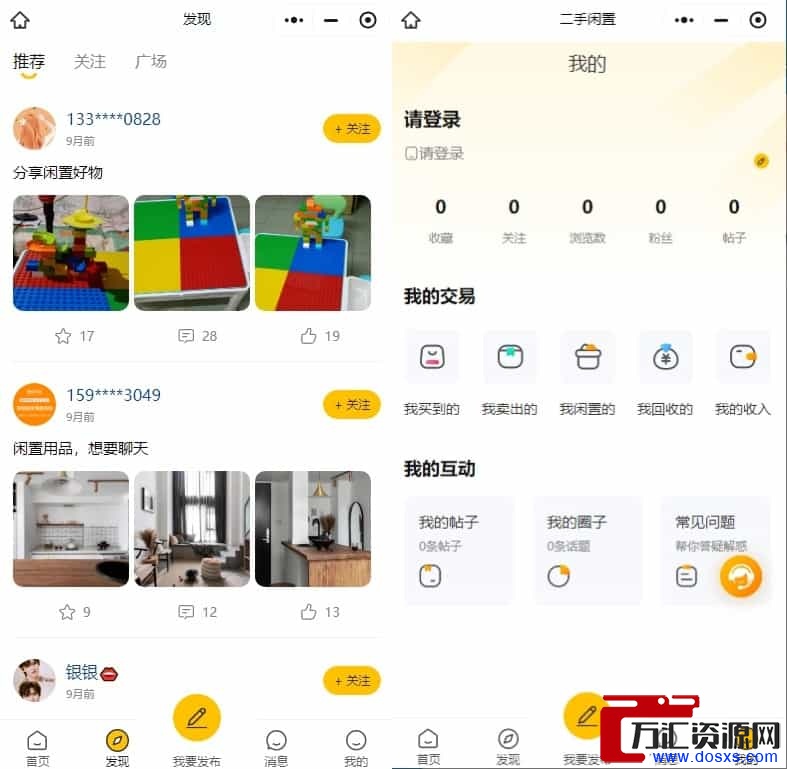This screenshot has width=787, height=769.
Task: Follow user 银银
Action: click(x=351, y=681)
